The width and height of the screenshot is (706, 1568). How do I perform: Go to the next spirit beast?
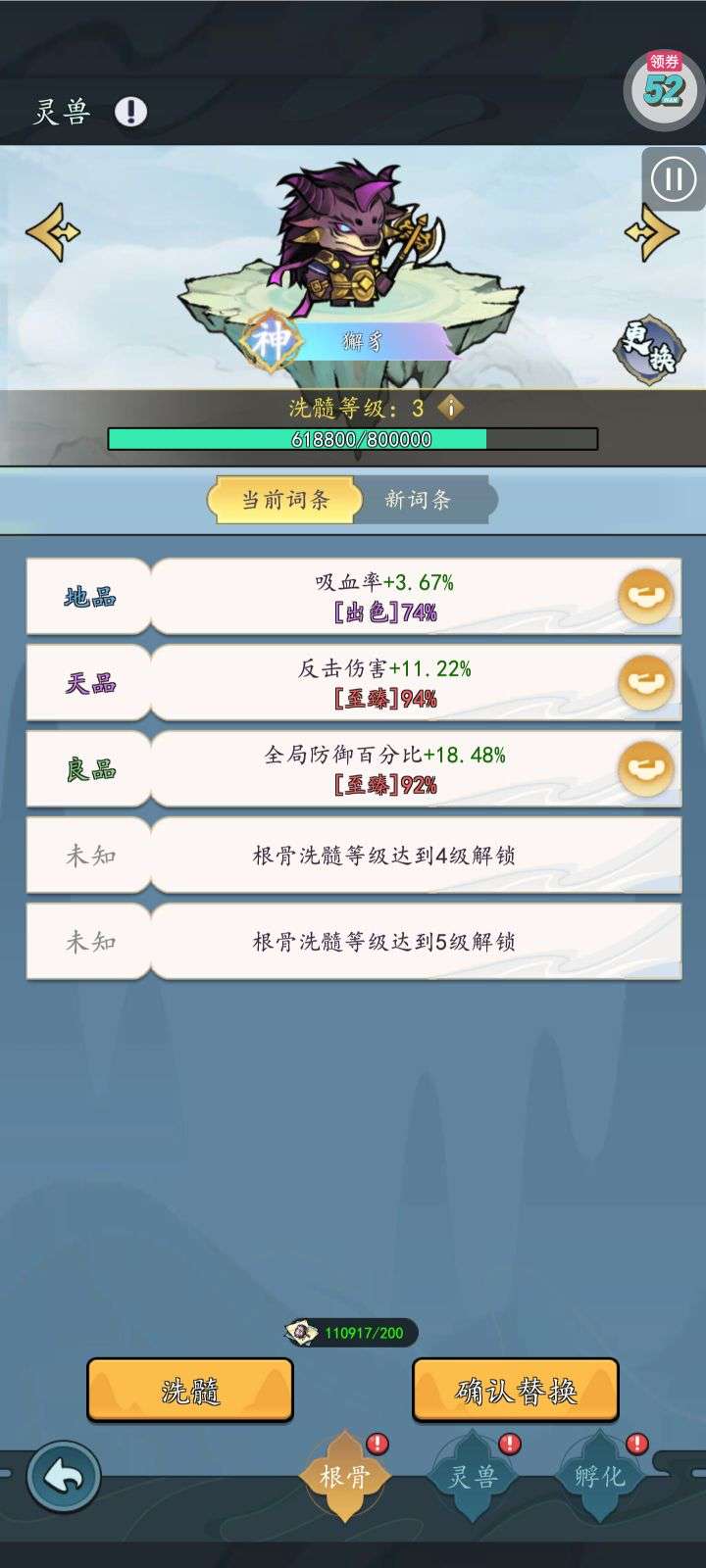[x=651, y=232]
